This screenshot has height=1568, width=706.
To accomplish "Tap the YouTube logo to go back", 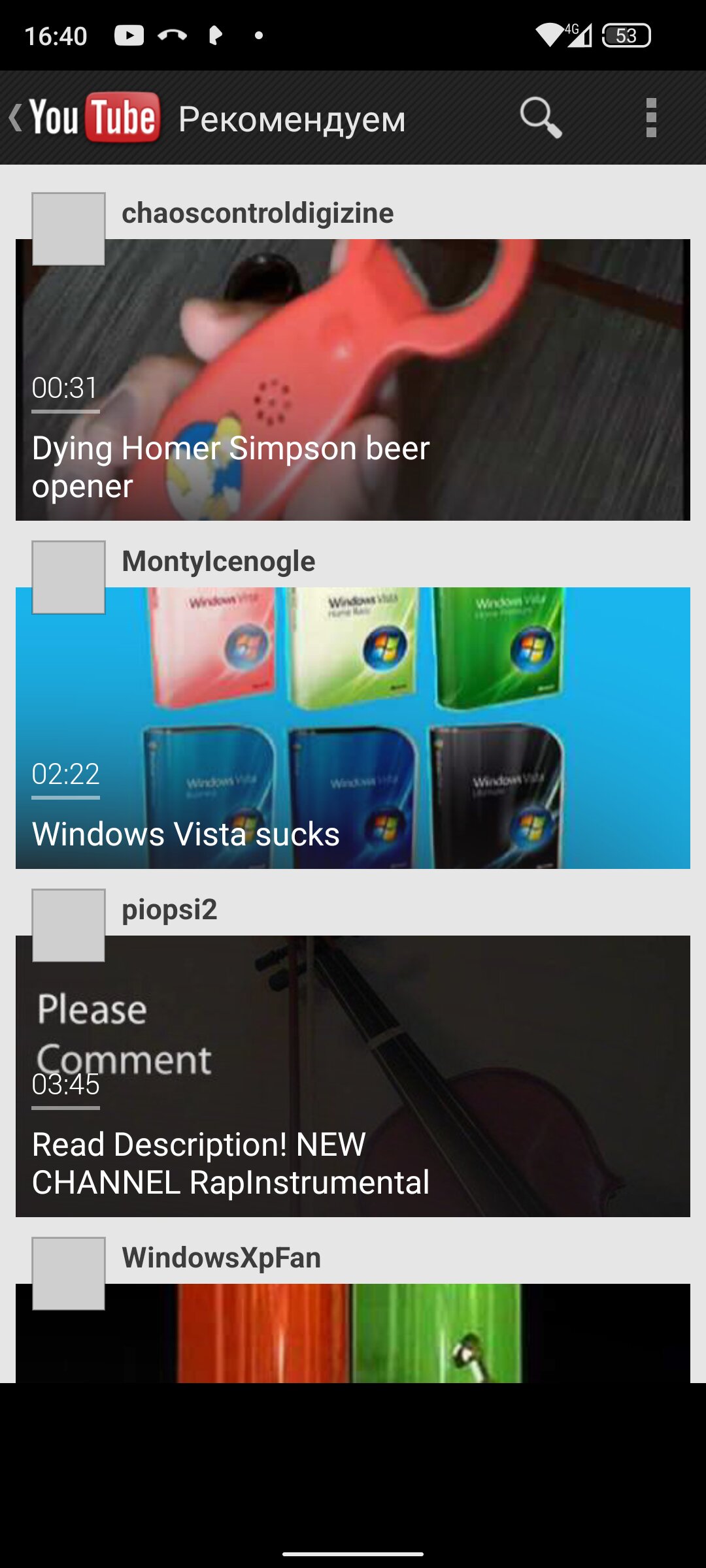I will (85, 118).
